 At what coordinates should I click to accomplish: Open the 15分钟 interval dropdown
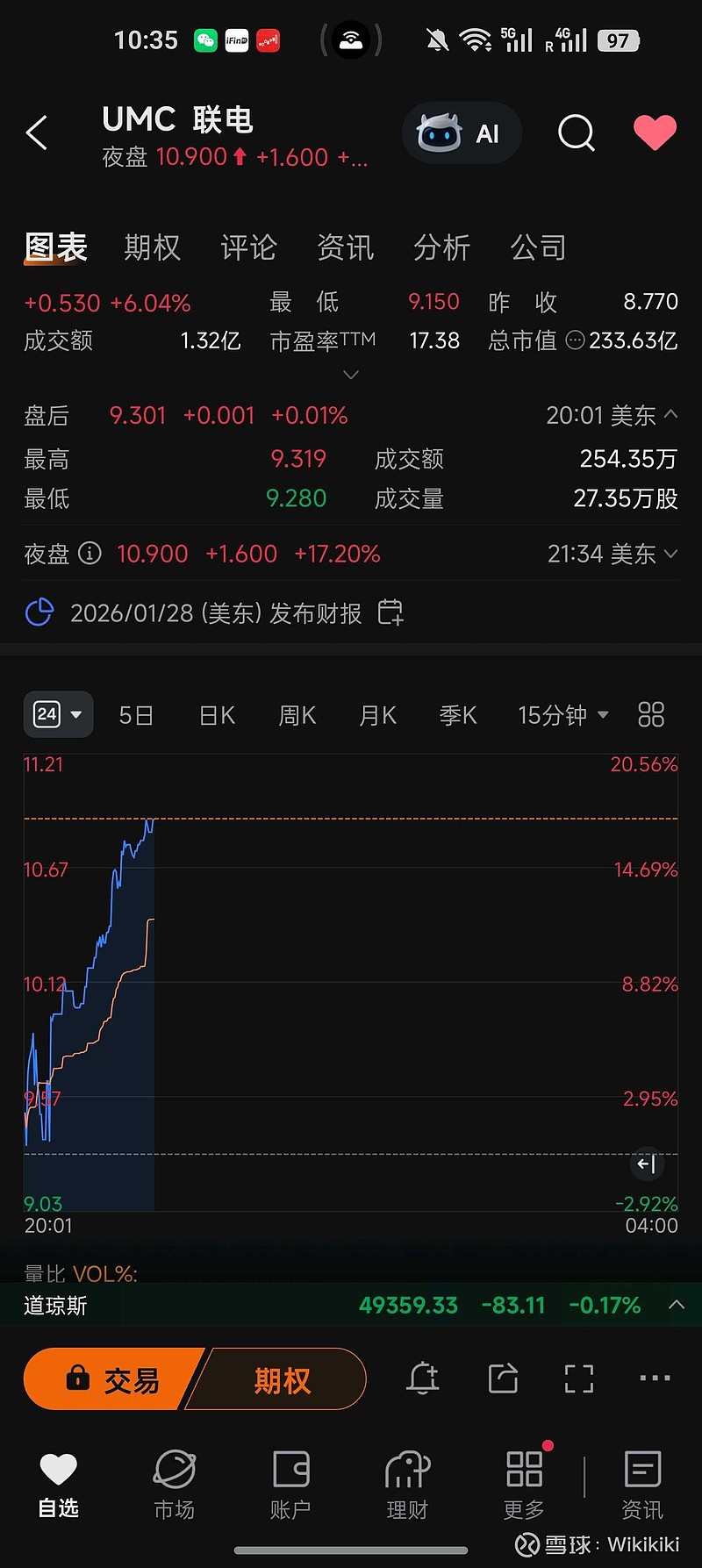pos(562,716)
